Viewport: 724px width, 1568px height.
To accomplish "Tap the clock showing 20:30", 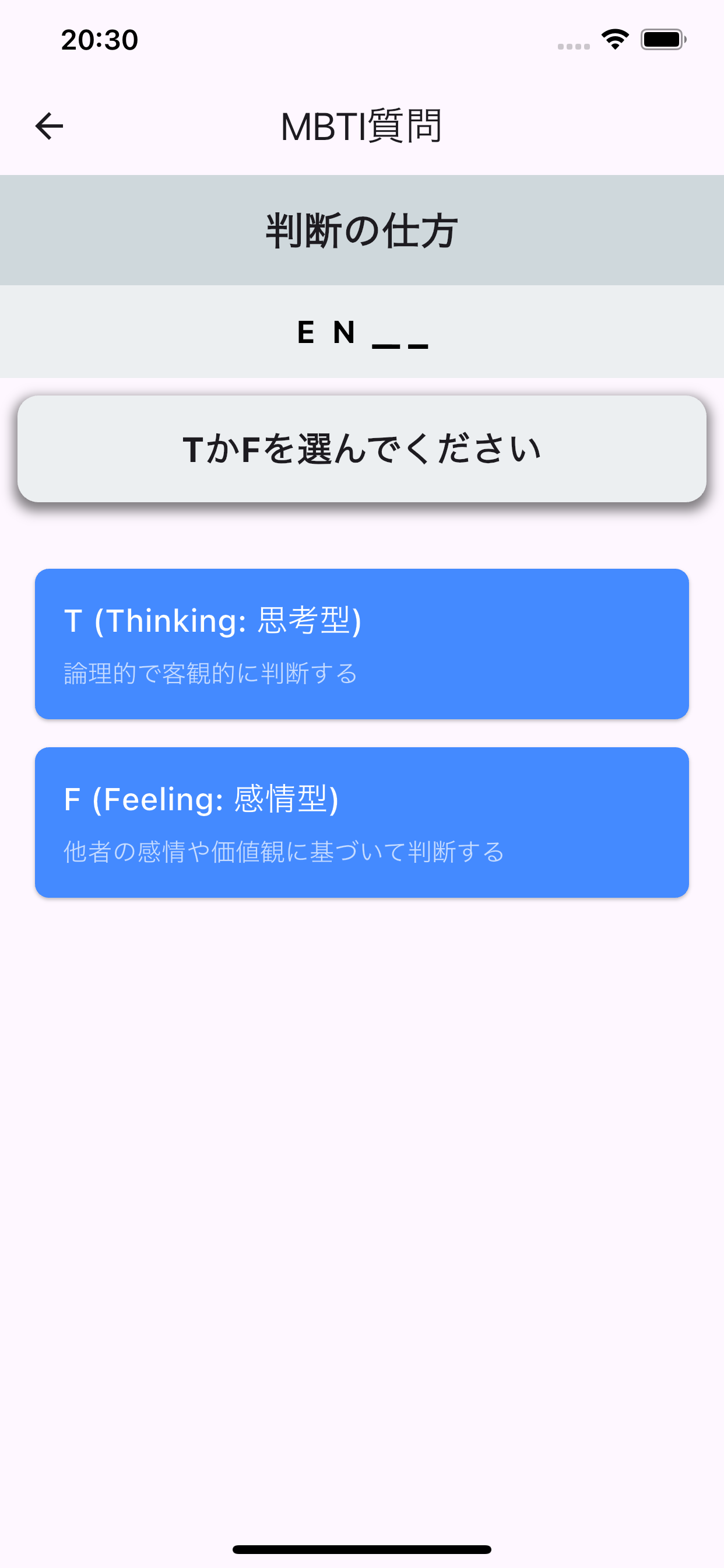I will [x=99, y=40].
